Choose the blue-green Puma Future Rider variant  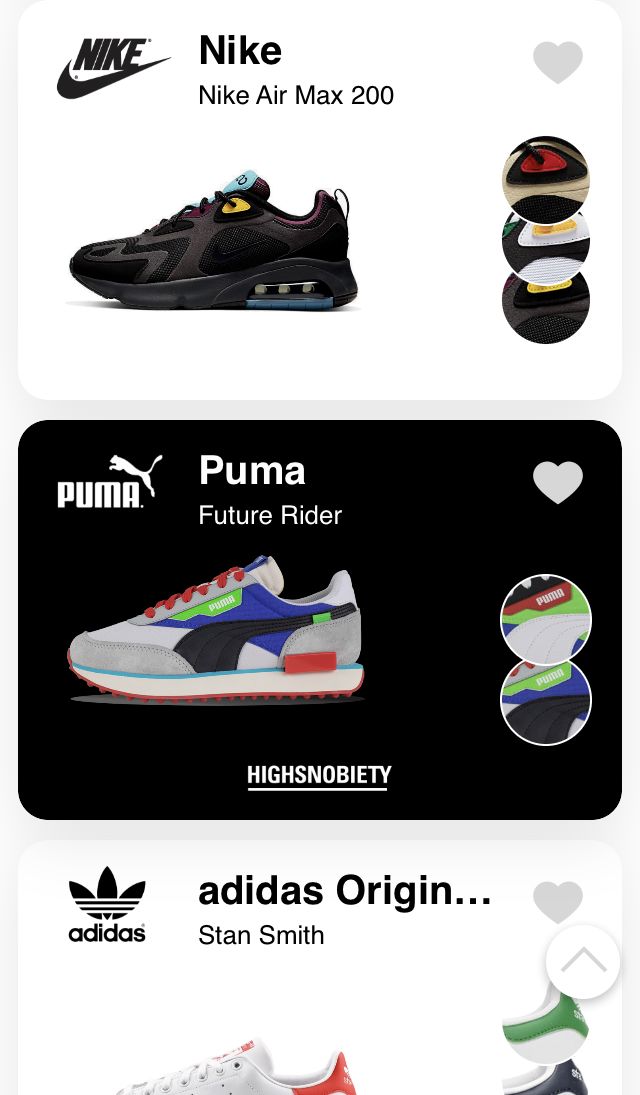[546, 702]
